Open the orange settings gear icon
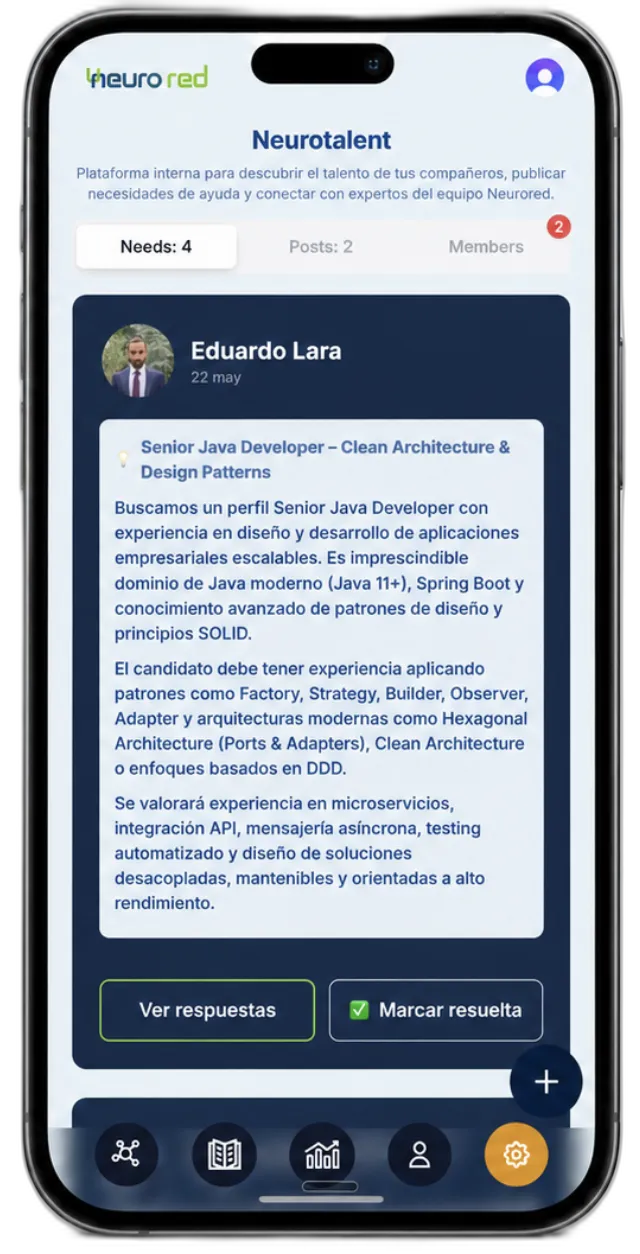The height and width of the screenshot is (1254, 640). tap(516, 1155)
